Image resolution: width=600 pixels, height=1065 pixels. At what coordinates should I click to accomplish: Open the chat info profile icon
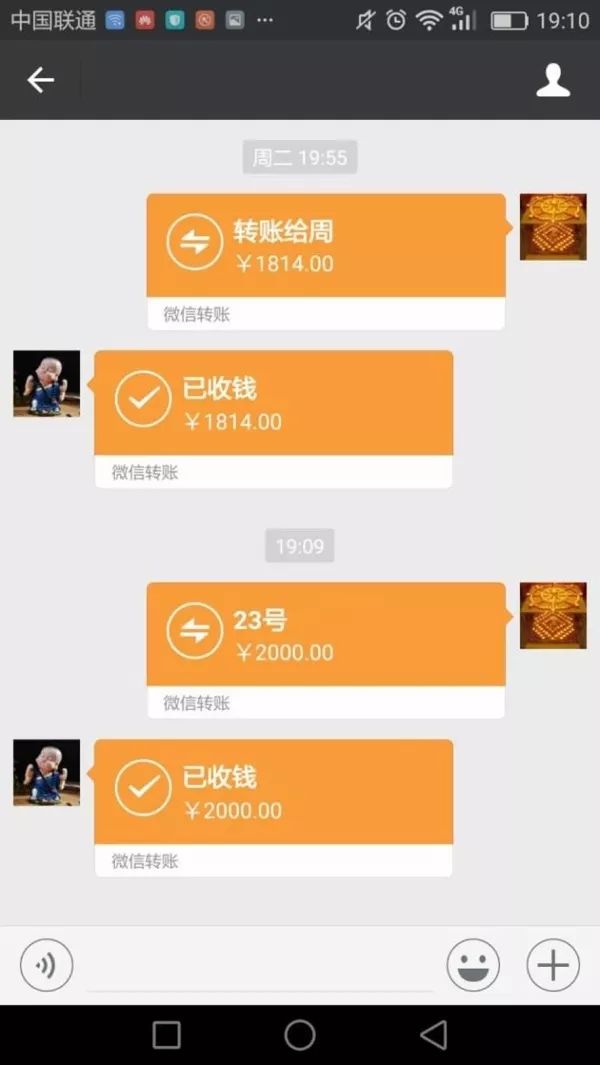point(553,80)
